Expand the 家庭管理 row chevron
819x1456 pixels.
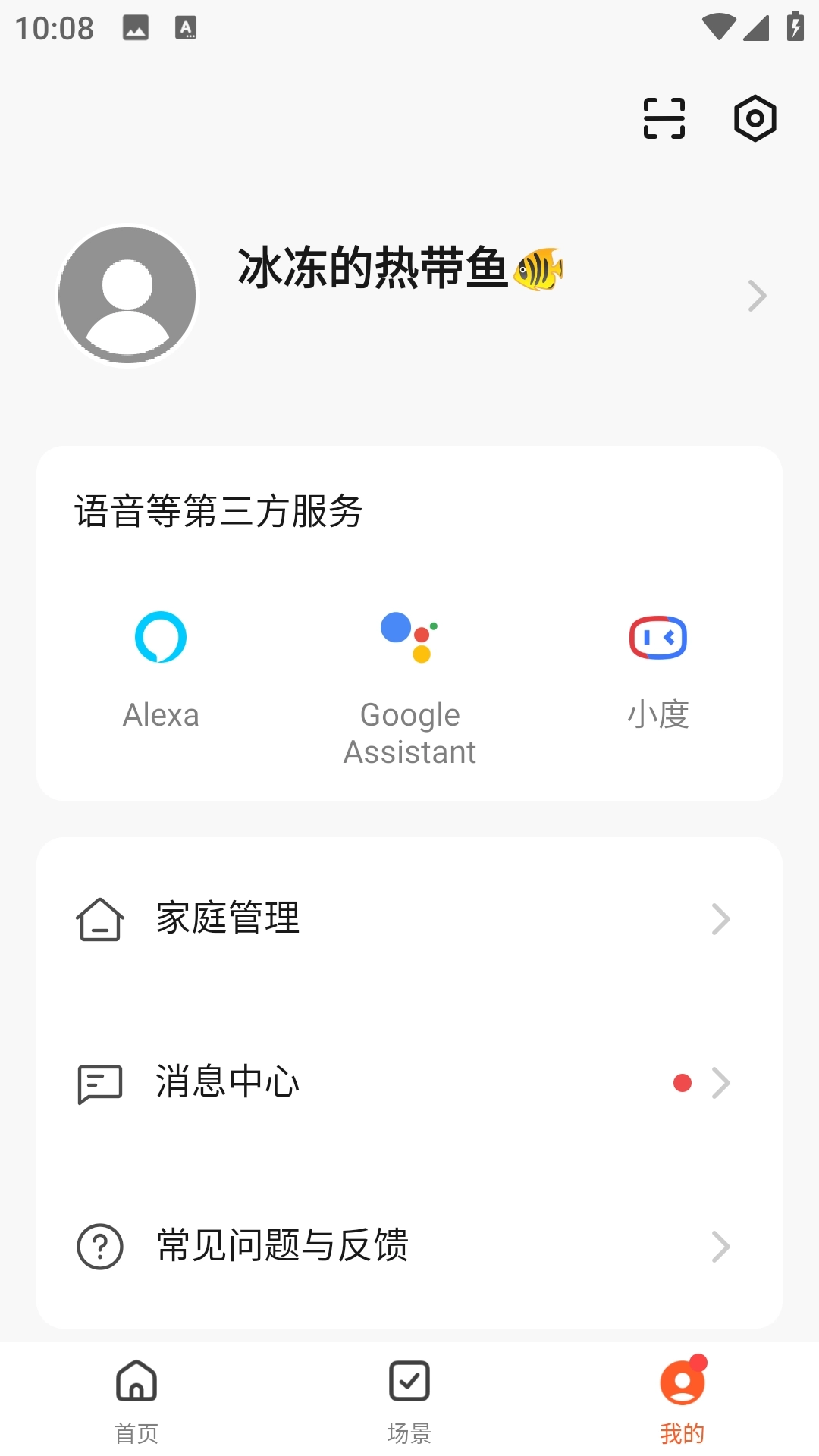(720, 920)
